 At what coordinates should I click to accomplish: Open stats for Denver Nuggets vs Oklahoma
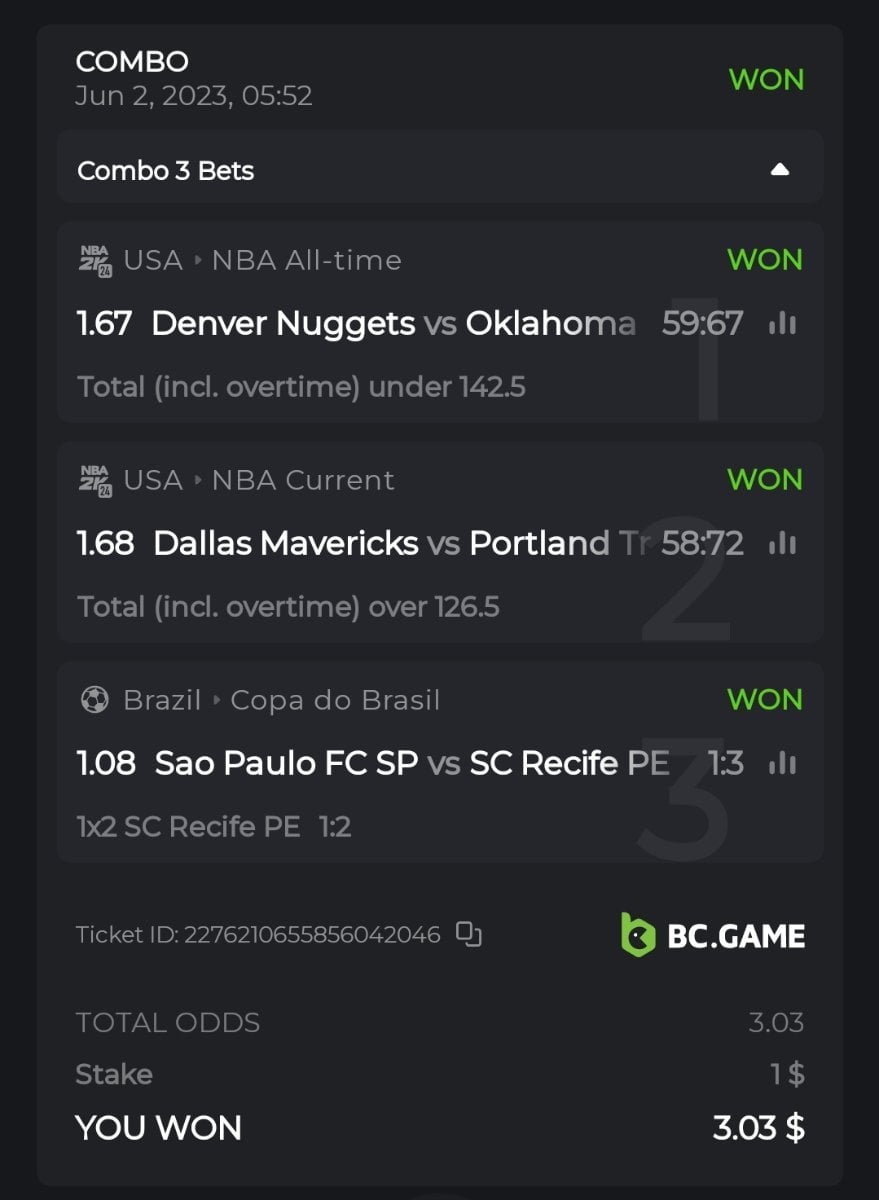point(782,323)
